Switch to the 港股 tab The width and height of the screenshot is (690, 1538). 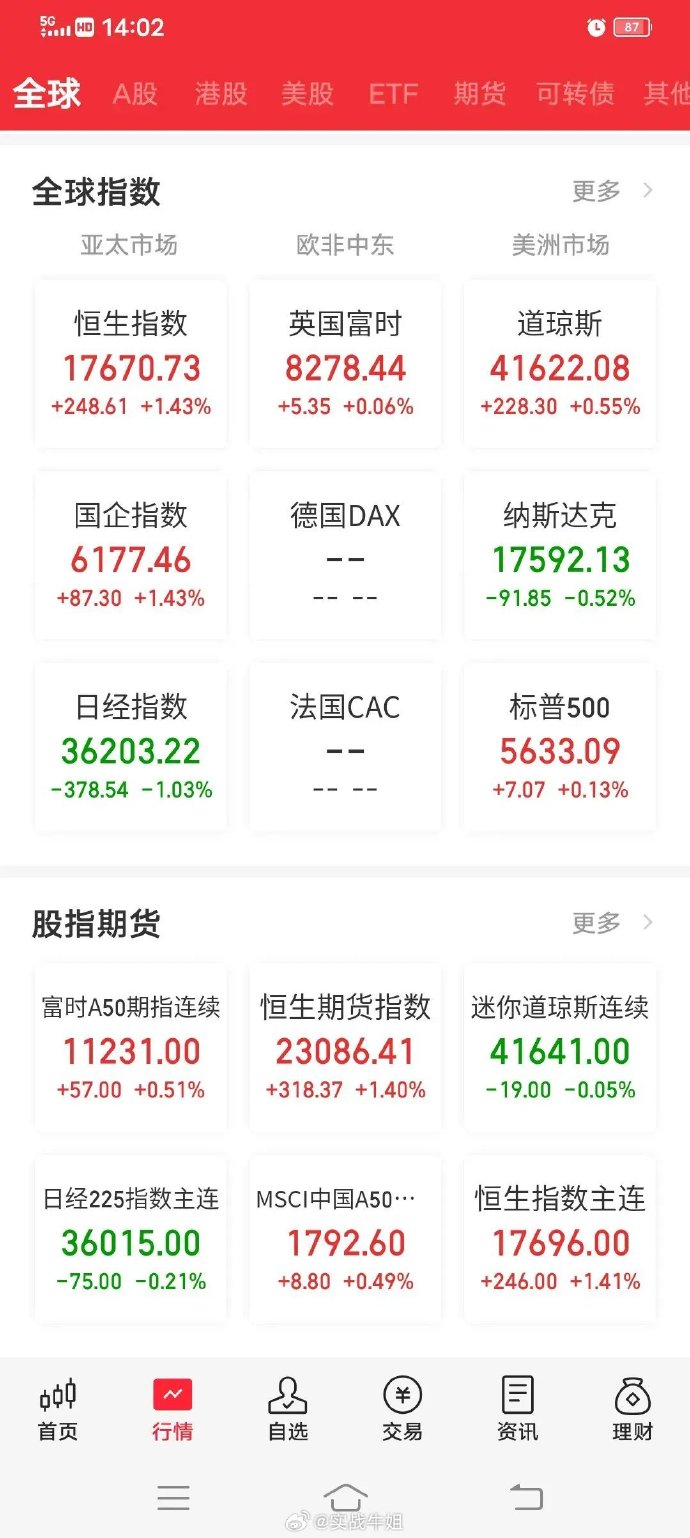point(221,94)
